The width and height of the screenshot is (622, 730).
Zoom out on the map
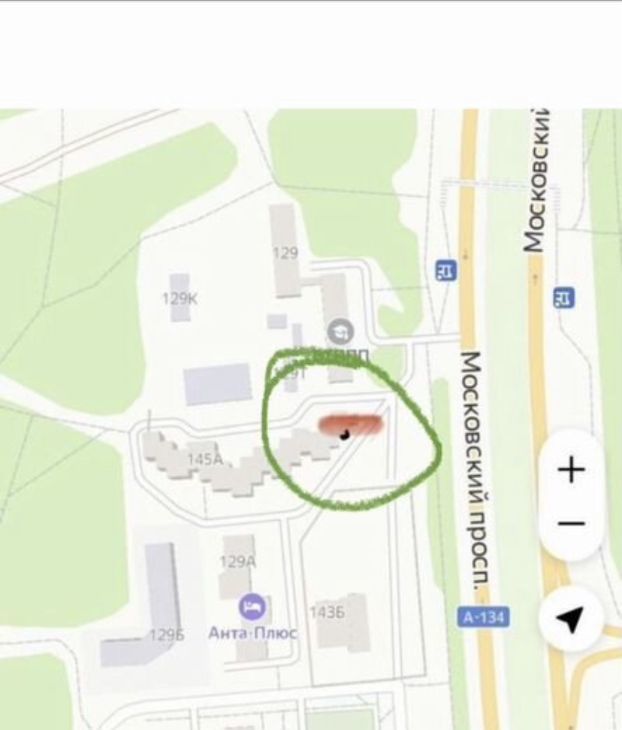click(x=571, y=524)
